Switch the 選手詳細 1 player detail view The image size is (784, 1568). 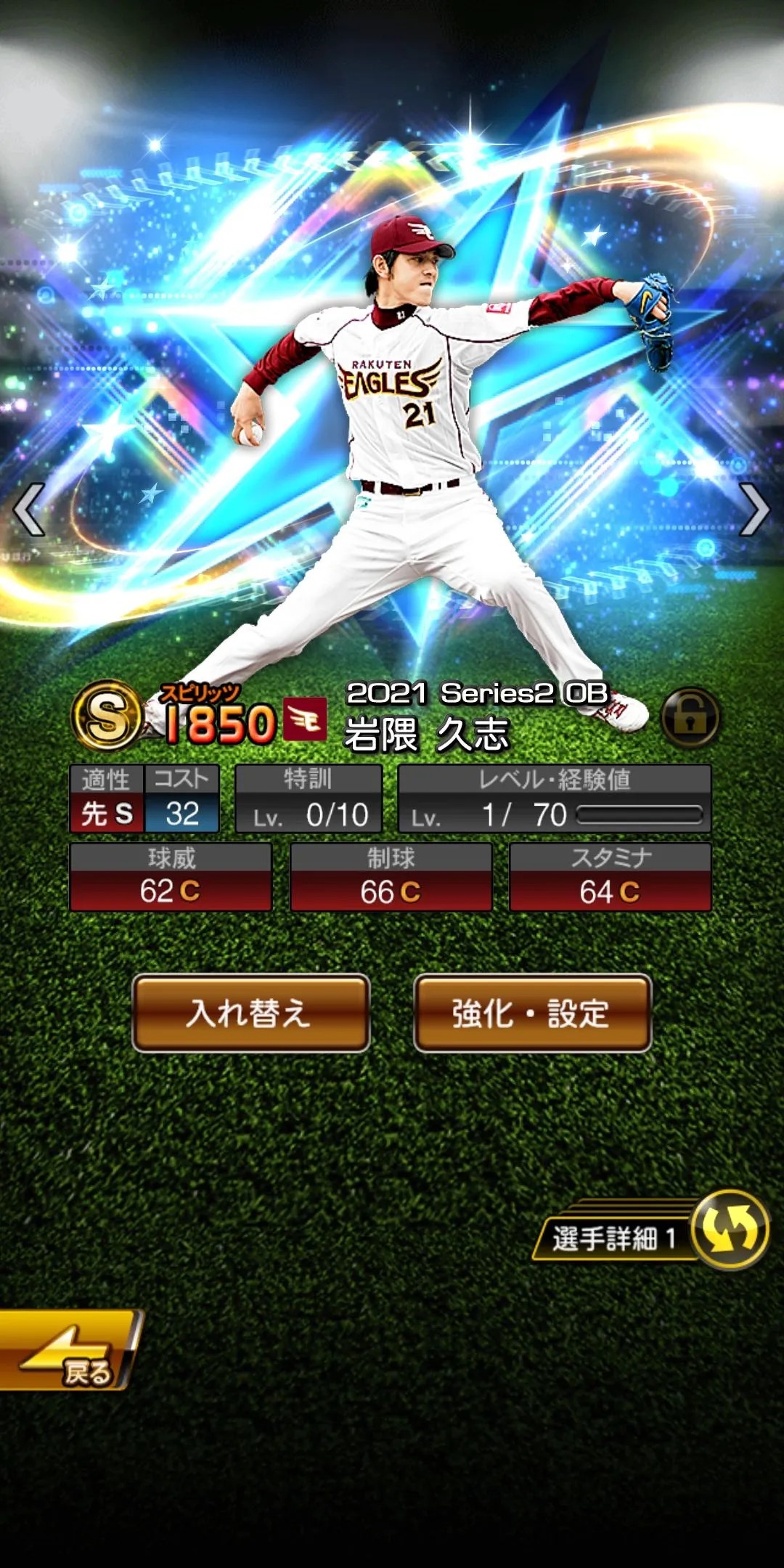[x=730, y=1230]
